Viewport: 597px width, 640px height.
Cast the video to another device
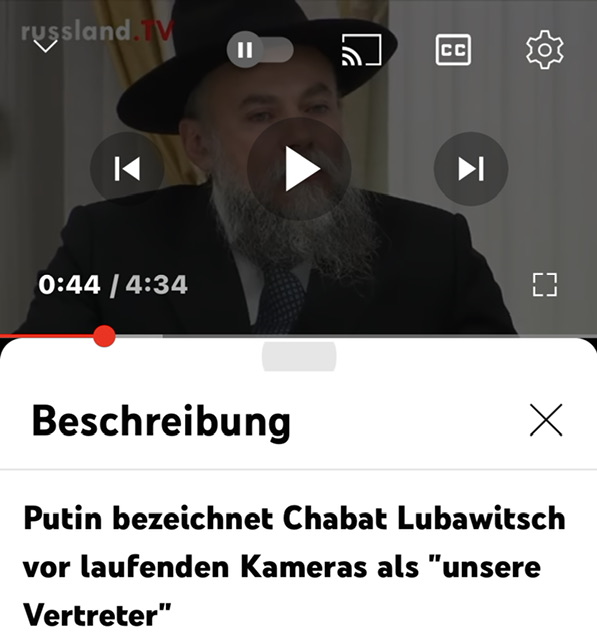[362, 50]
